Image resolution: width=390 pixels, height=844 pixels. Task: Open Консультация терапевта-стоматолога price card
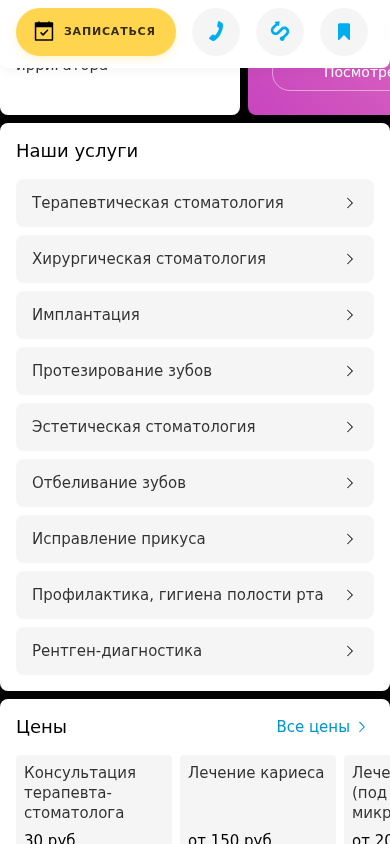(x=94, y=799)
